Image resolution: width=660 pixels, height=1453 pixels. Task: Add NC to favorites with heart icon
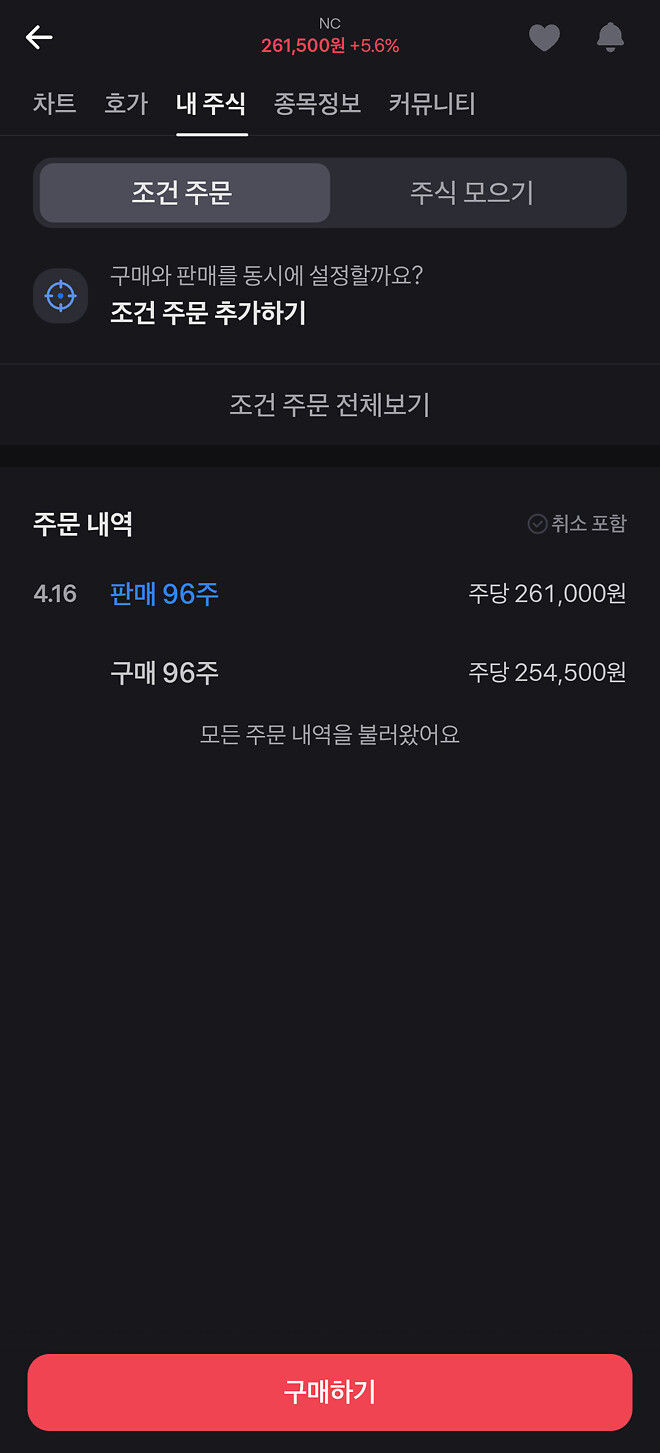(544, 38)
